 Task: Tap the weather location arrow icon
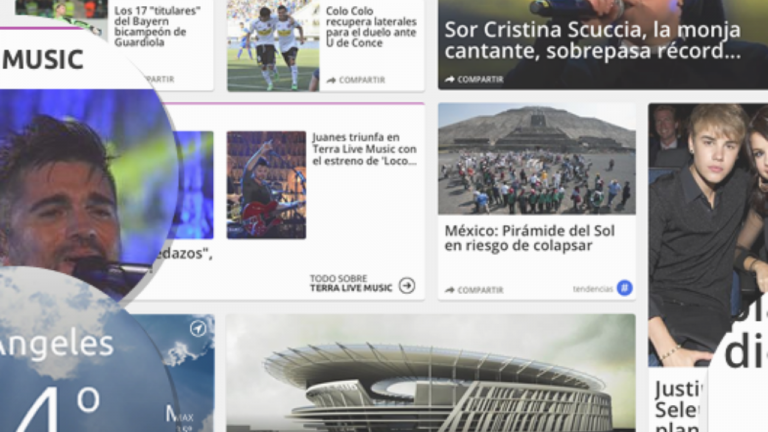click(x=198, y=328)
